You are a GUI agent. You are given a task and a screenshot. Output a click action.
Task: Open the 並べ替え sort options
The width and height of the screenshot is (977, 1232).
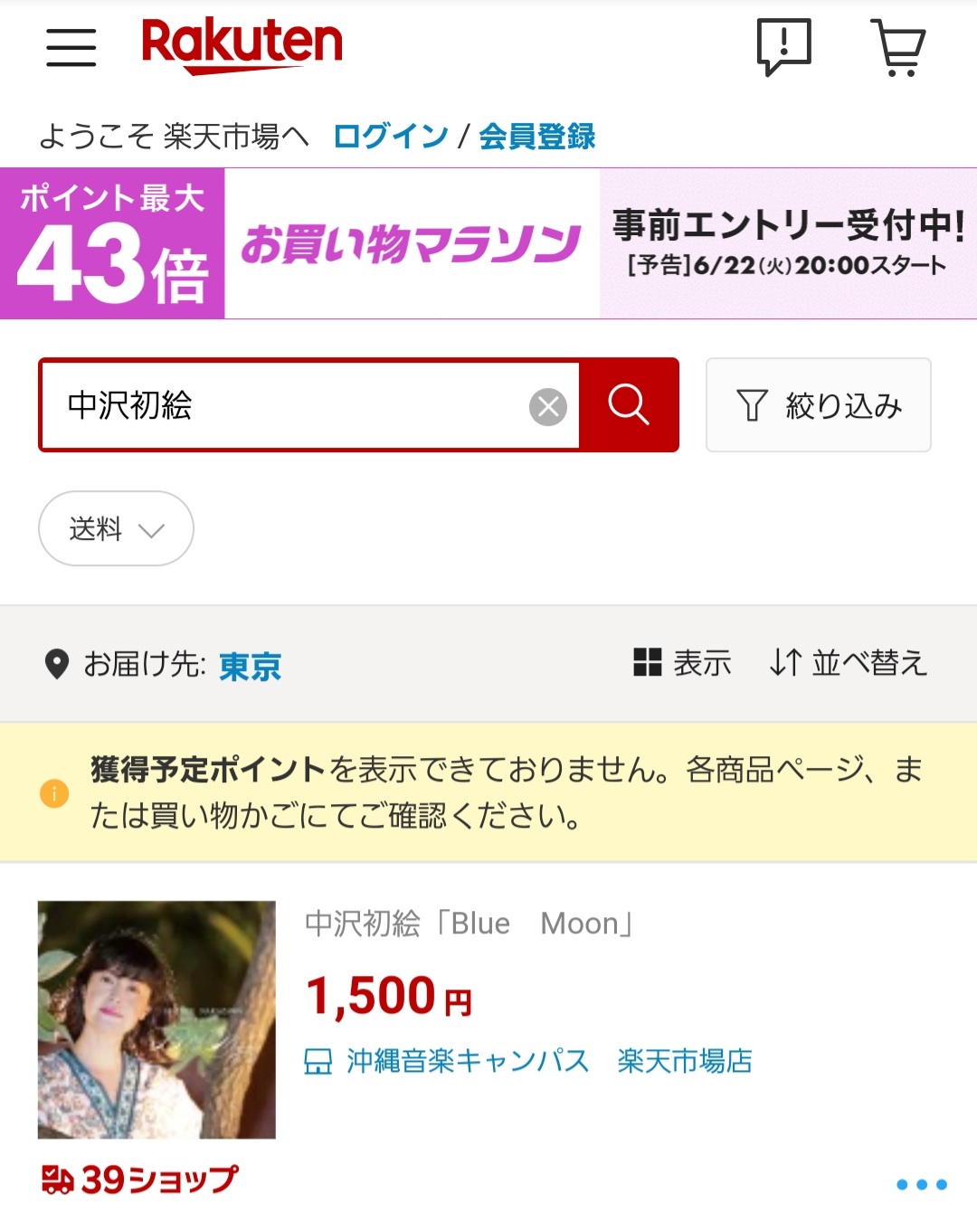tap(848, 663)
